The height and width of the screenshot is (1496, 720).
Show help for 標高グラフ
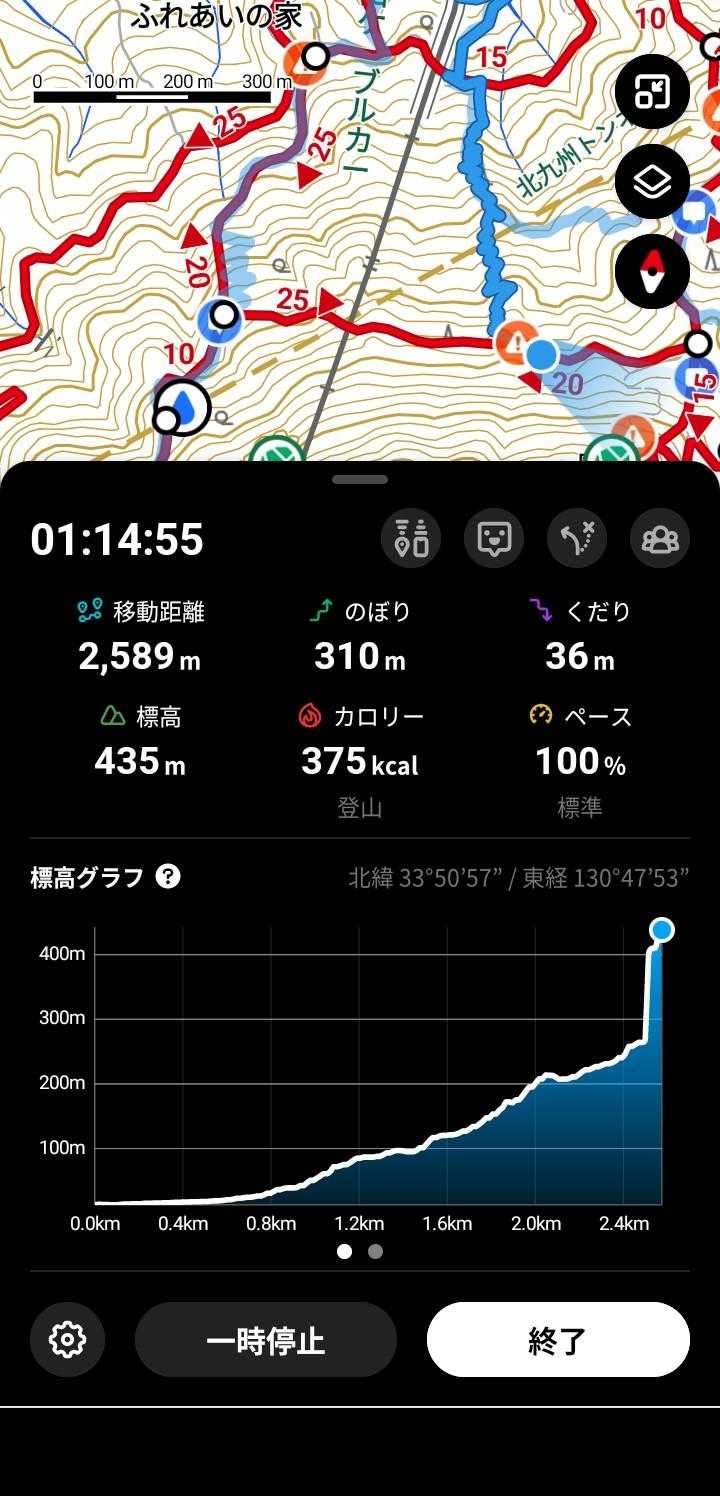[168, 877]
